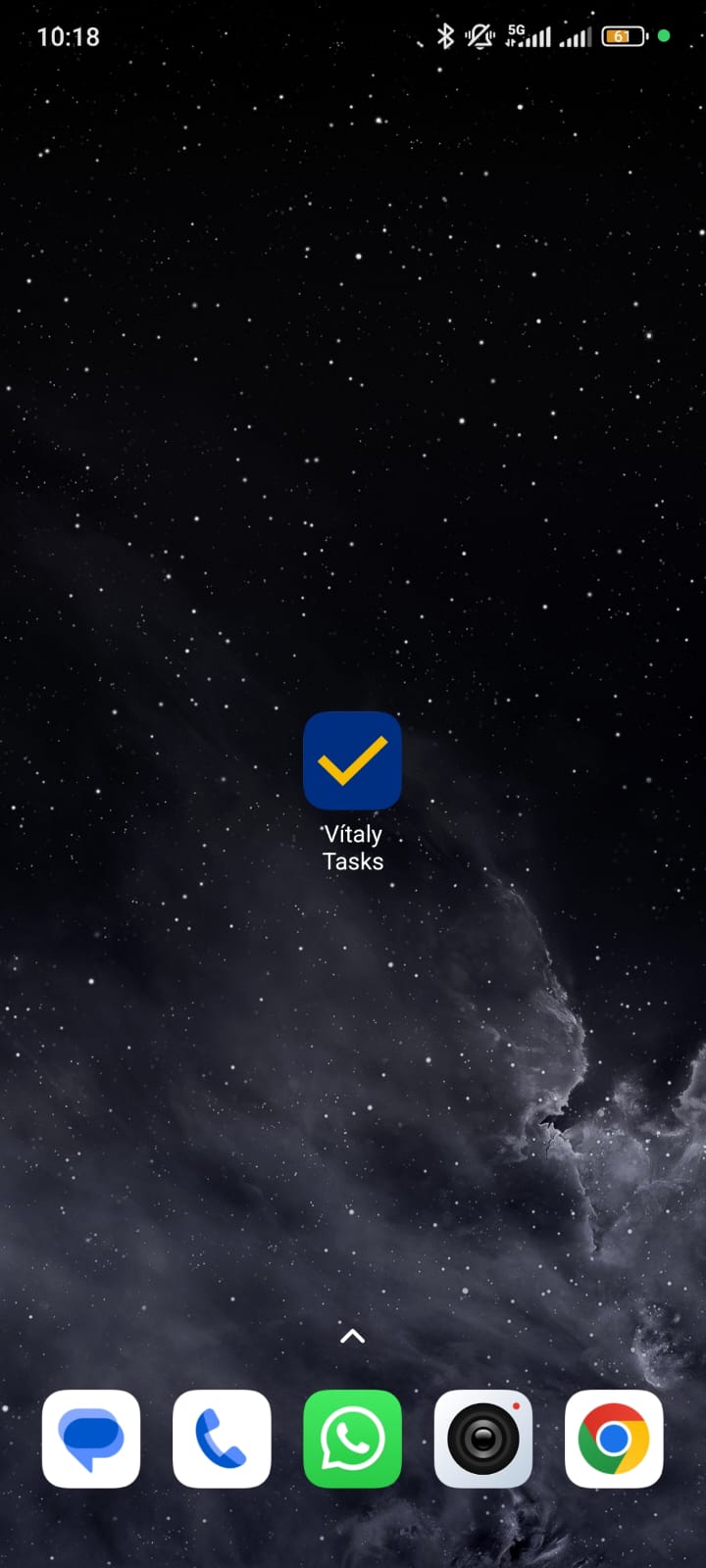Screen dimensions: 706x1568
Task: Launch the Chrome browser
Action: pyautogui.click(x=614, y=1439)
